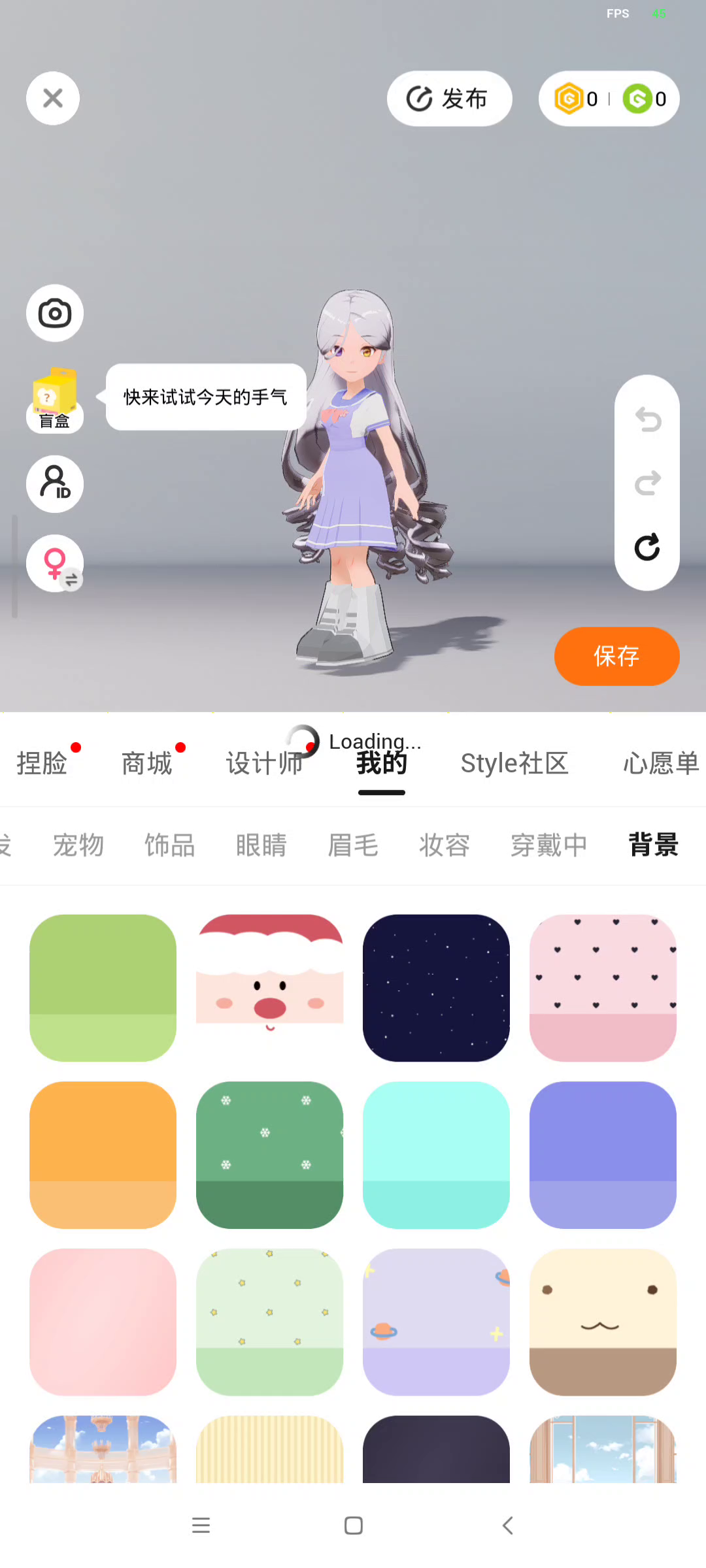Image resolution: width=706 pixels, height=1568 pixels.
Task: Save the avatar with 保存
Action: (616, 656)
